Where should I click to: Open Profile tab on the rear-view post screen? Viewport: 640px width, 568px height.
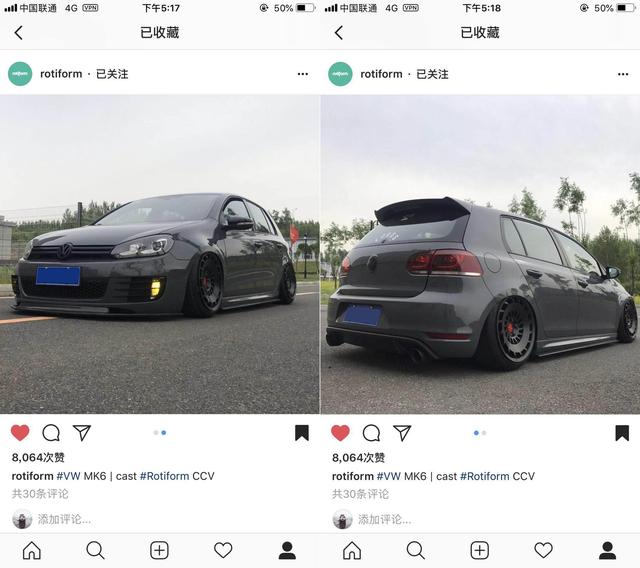pyautogui.click(x=607, y=550)
